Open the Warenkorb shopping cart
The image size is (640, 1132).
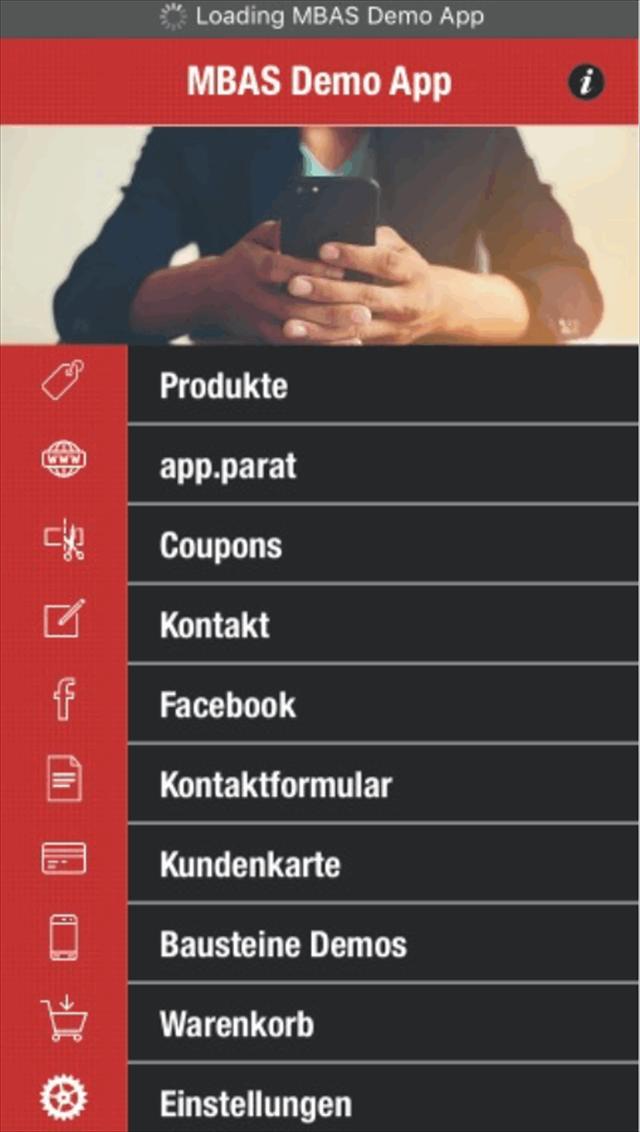(x=383, y=1024)
